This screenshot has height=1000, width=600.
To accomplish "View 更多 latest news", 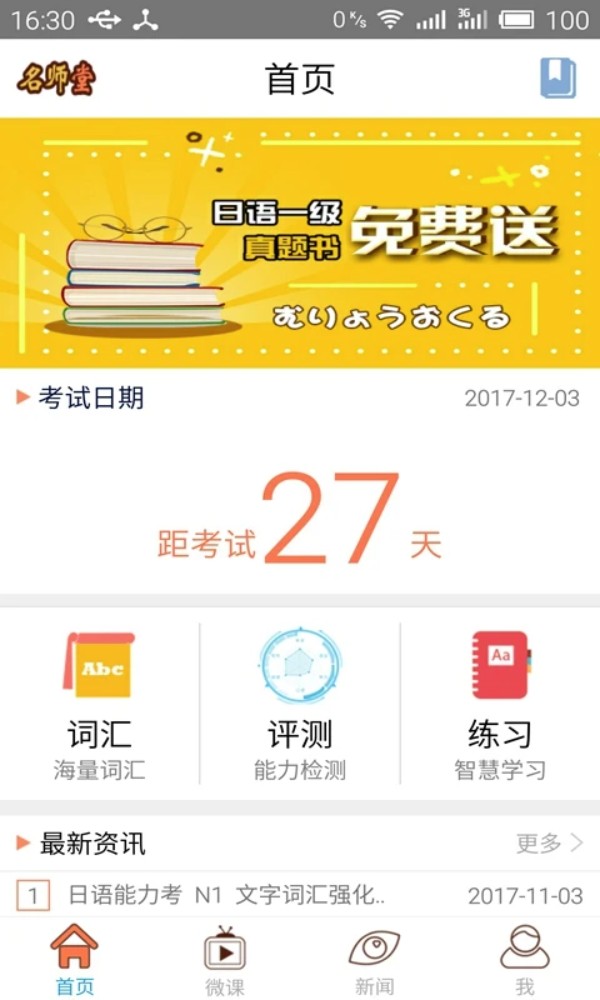I will click(549, 843).
